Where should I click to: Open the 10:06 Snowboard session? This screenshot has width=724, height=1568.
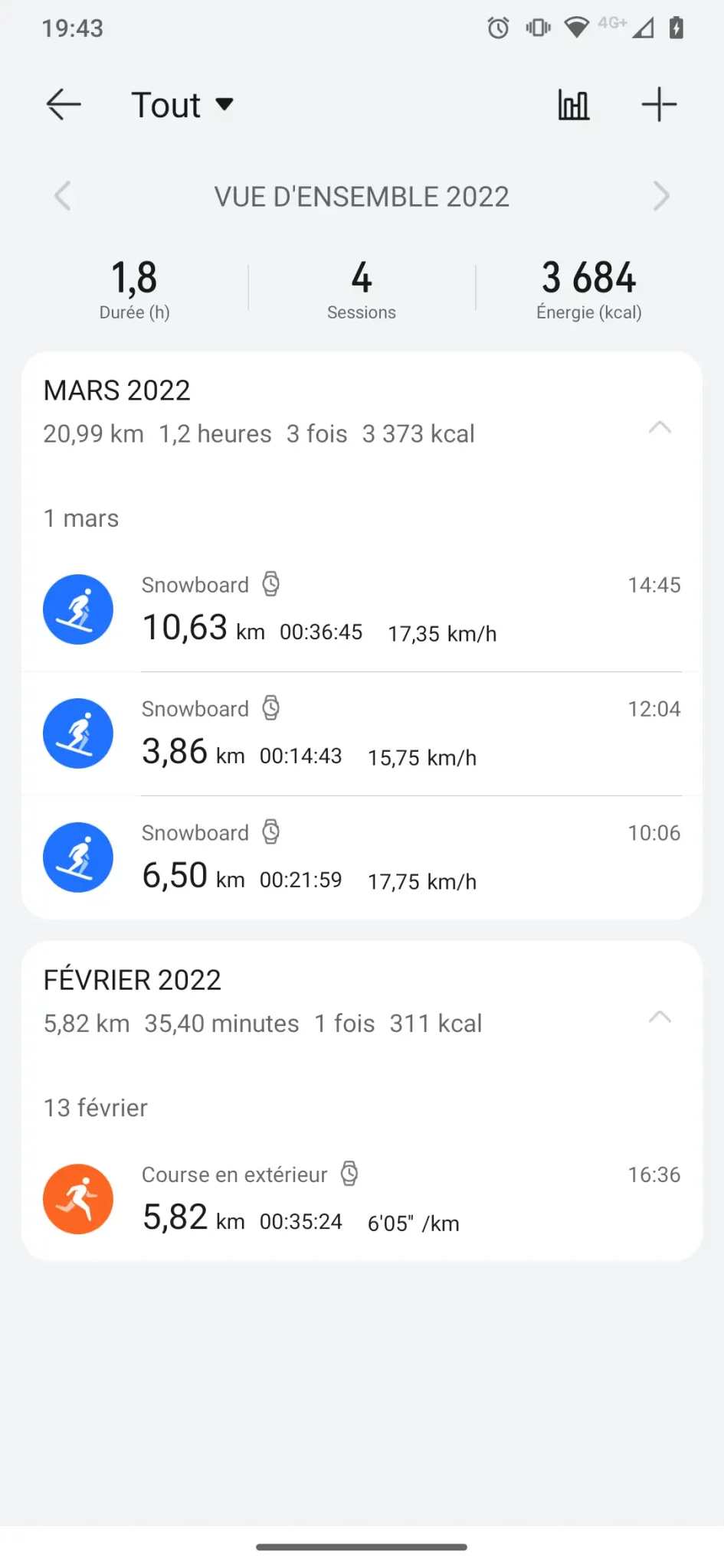coord(362,857)
